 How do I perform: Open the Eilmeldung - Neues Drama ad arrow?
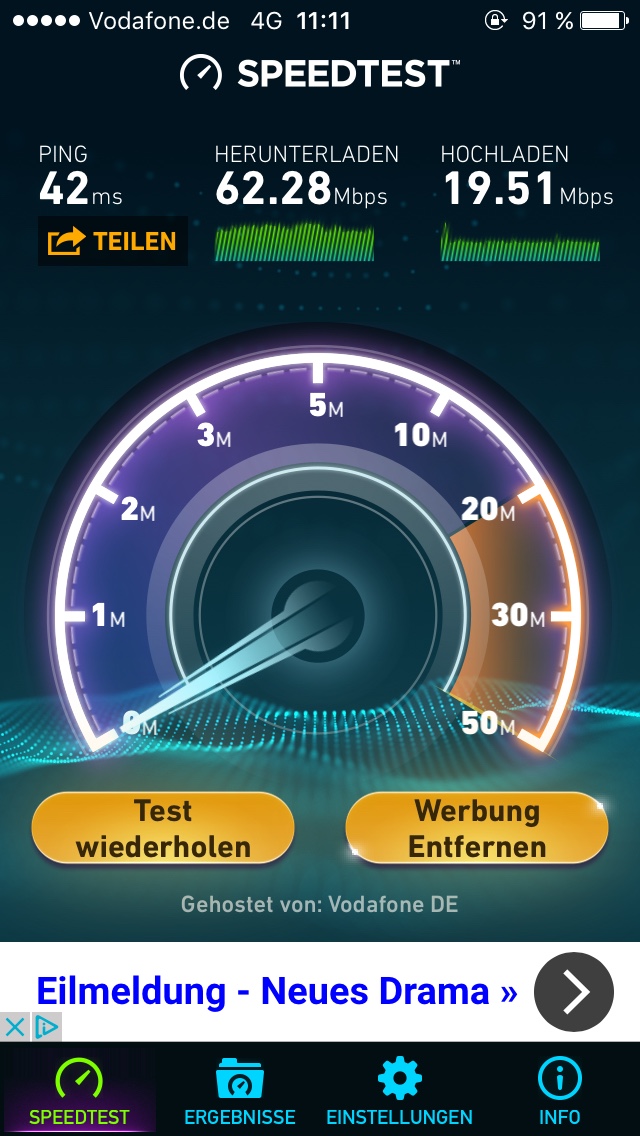[x=573, y=992]
